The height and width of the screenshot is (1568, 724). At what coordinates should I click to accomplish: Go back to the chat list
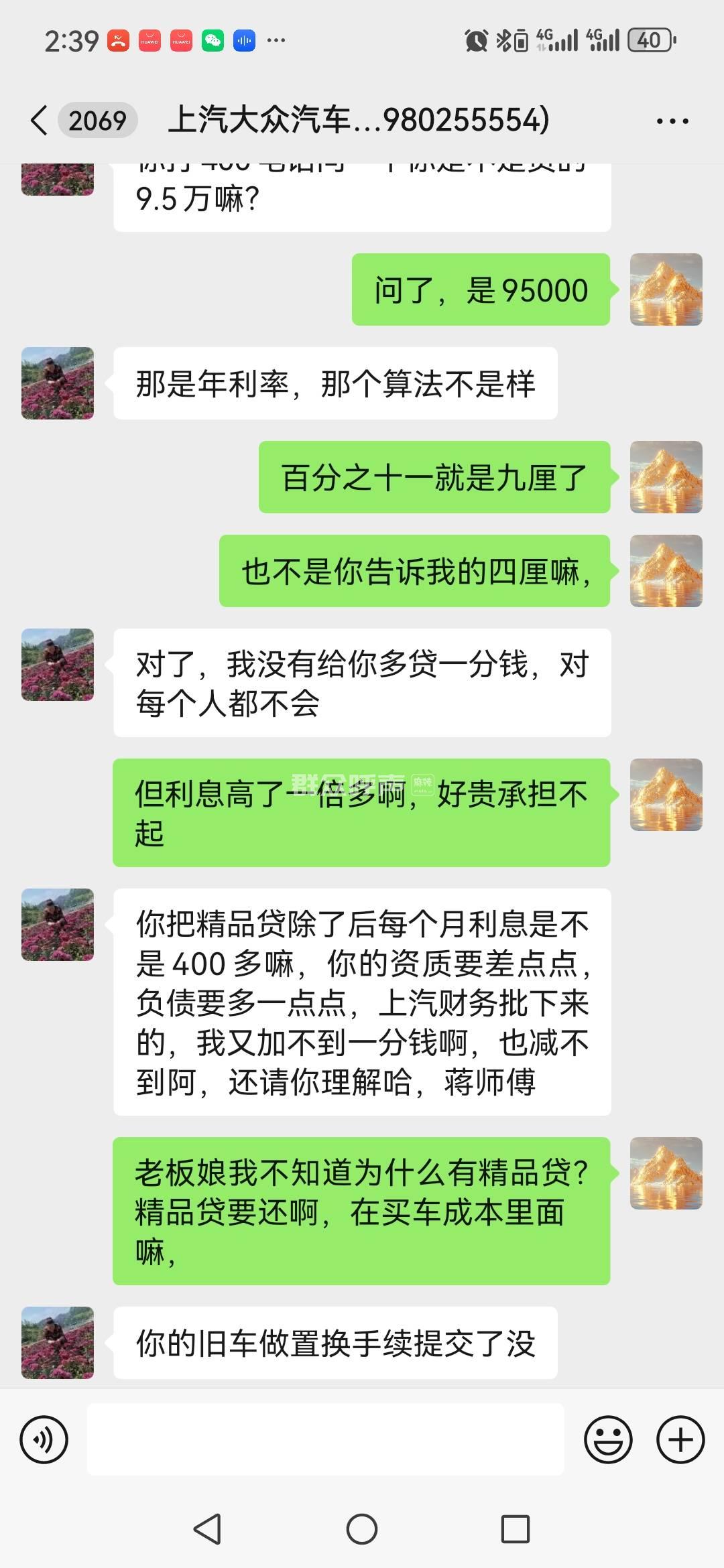pyautogui.click(x=40, y=121)
